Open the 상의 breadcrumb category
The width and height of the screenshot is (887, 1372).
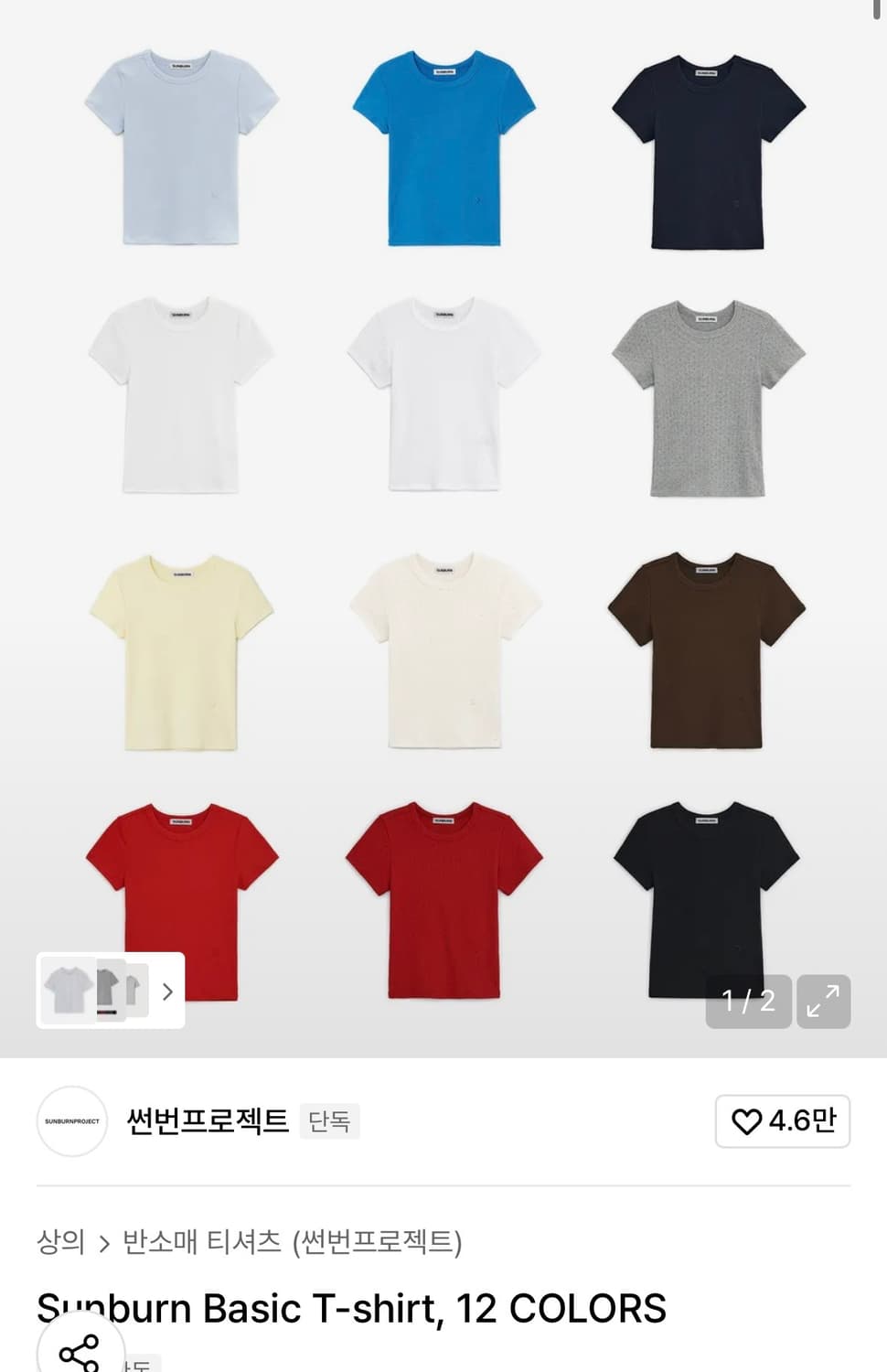point(63,1243)
